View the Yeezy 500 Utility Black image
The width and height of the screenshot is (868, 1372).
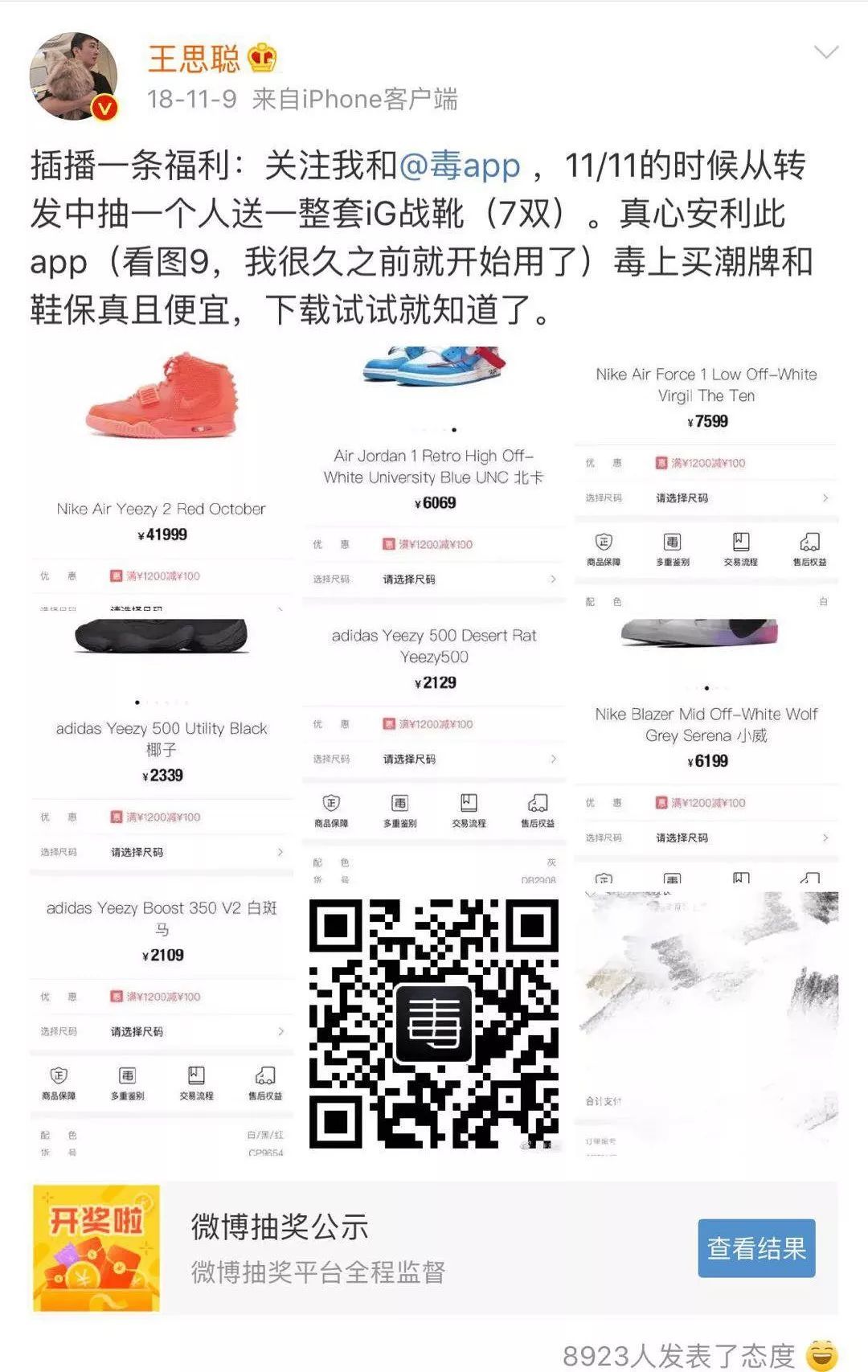tap(162, 749)
